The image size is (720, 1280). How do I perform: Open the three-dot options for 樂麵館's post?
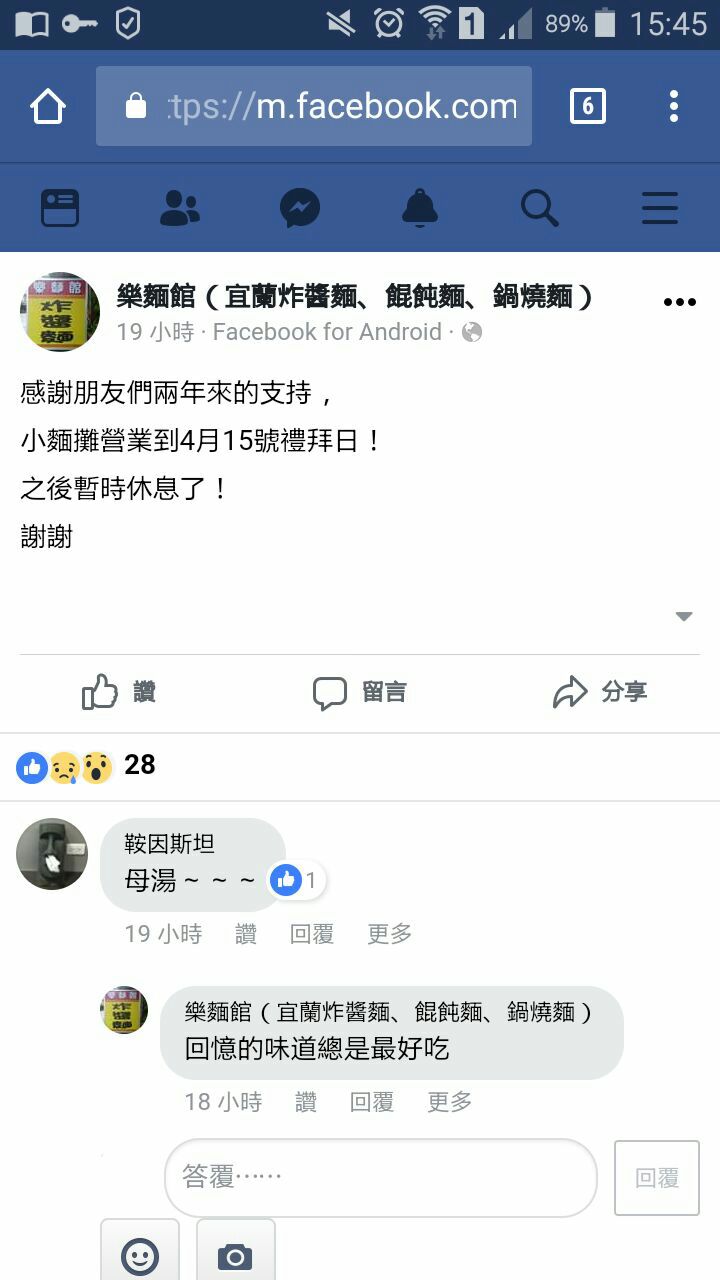click(x=679, y=302)
